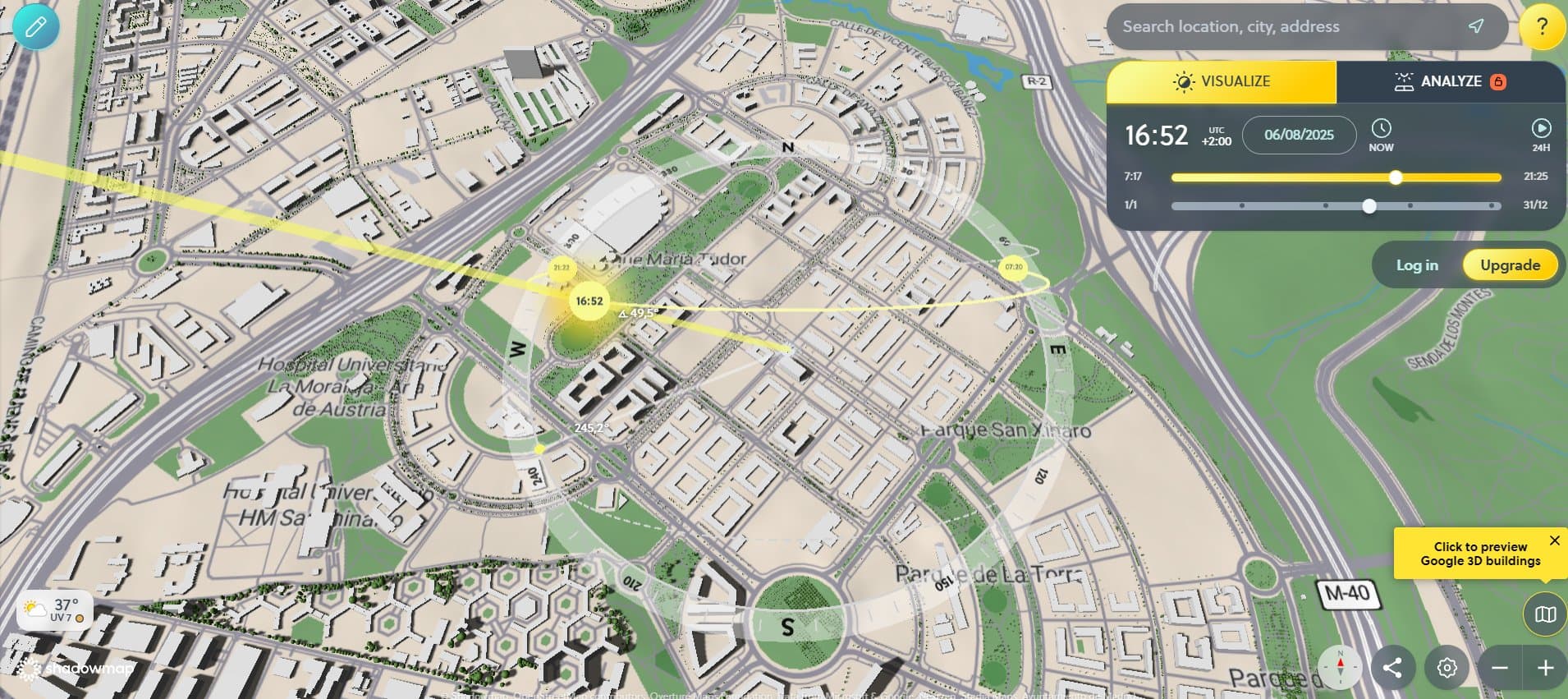Viewport: 1568px width, 699px height.
Task: Zoom out with the minus button
Action: point(1499,668)
